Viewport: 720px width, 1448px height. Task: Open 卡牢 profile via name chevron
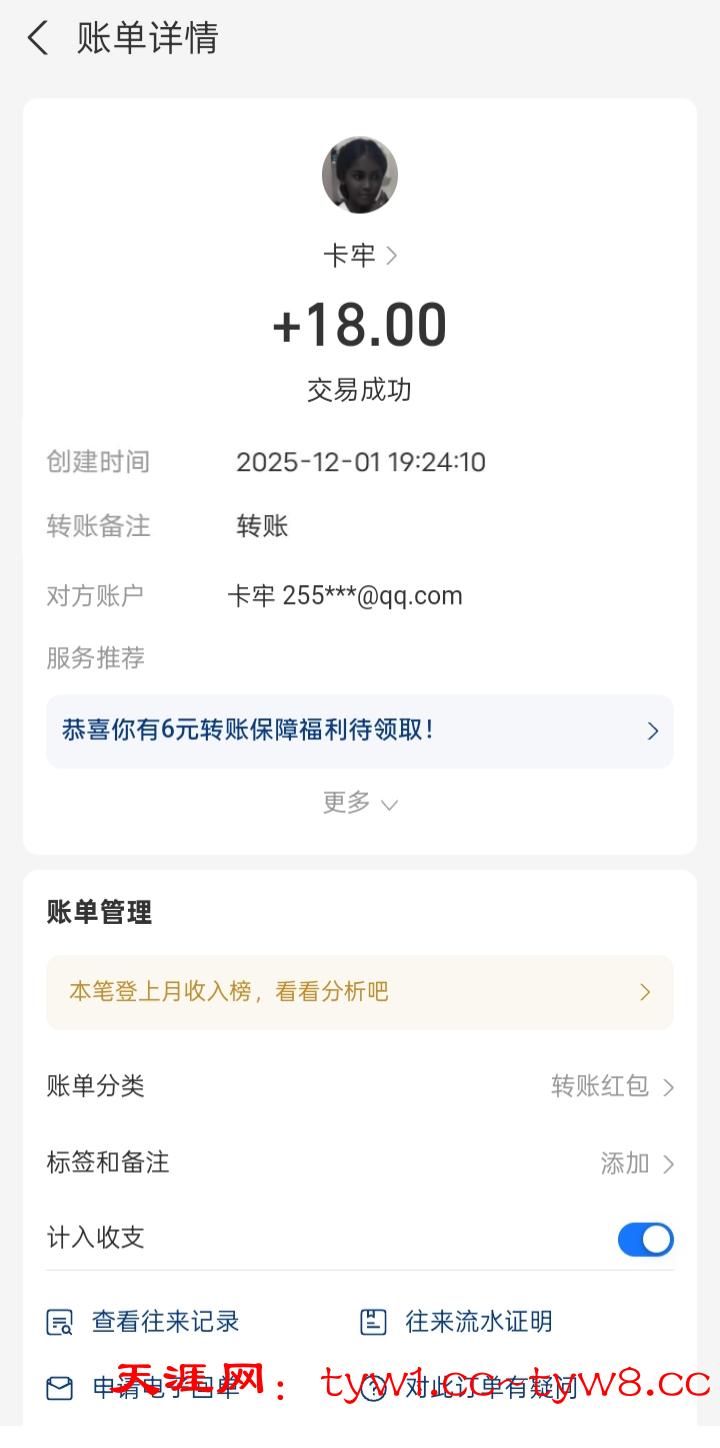click(x=360, y=256)
